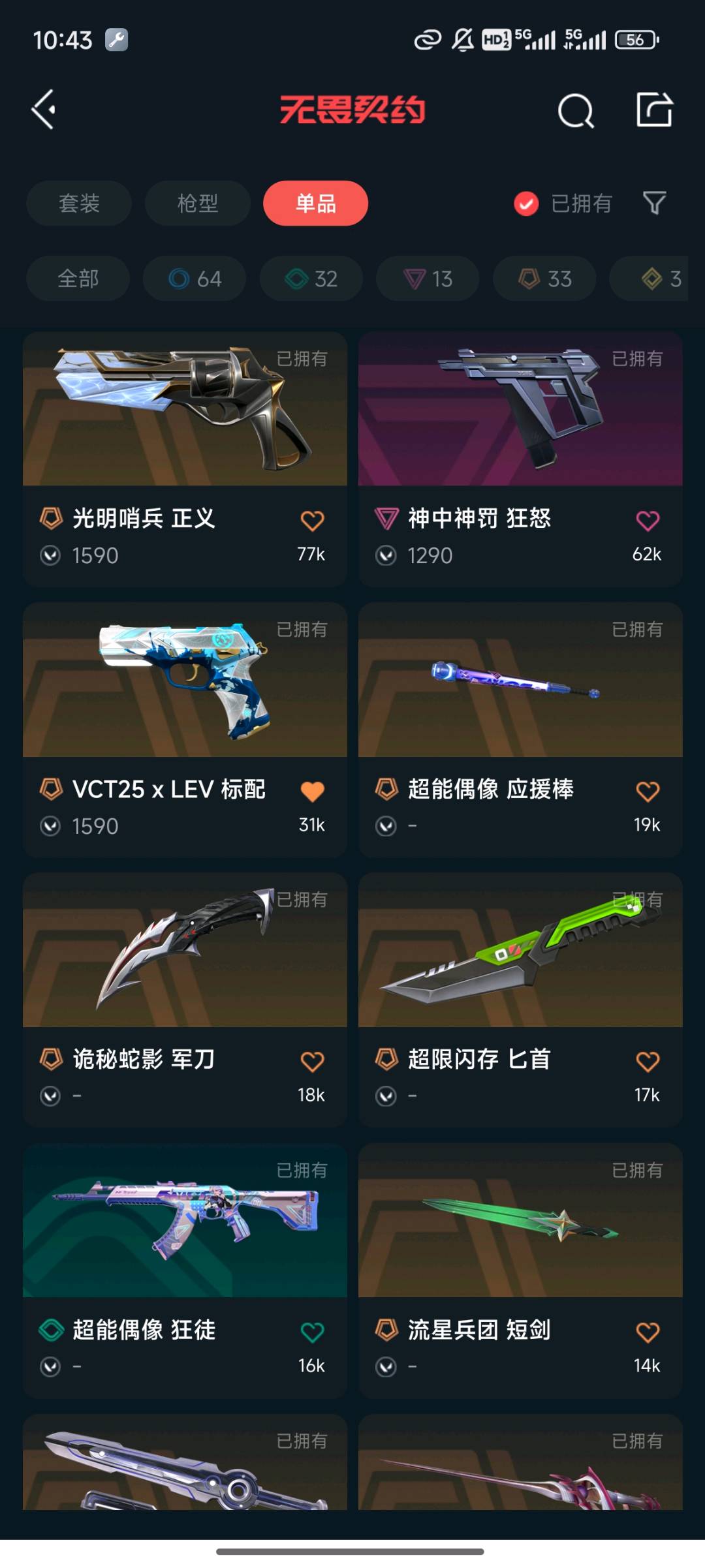Filter by the rarity chip showing 64

coord(195,279)
